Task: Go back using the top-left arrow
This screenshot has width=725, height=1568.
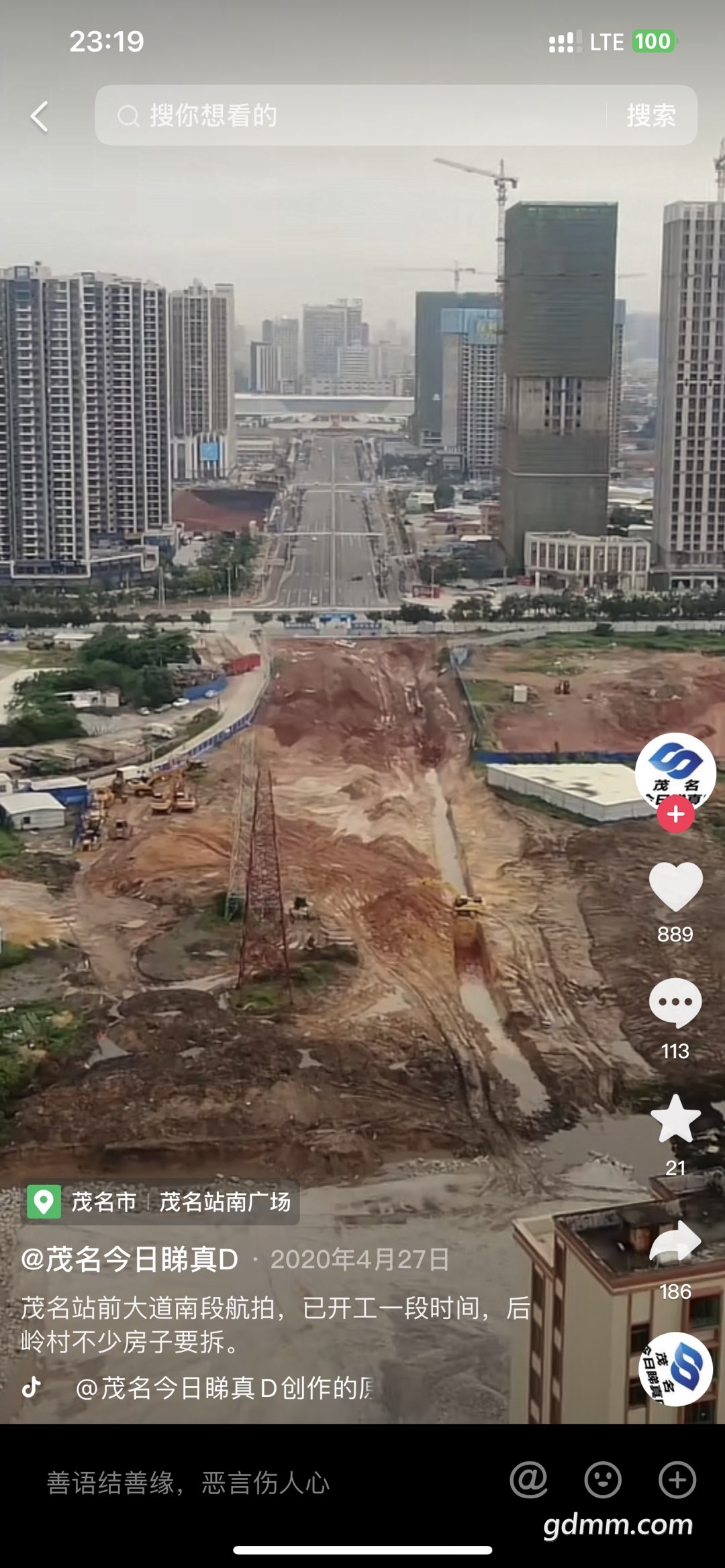Action: (40, 117)
